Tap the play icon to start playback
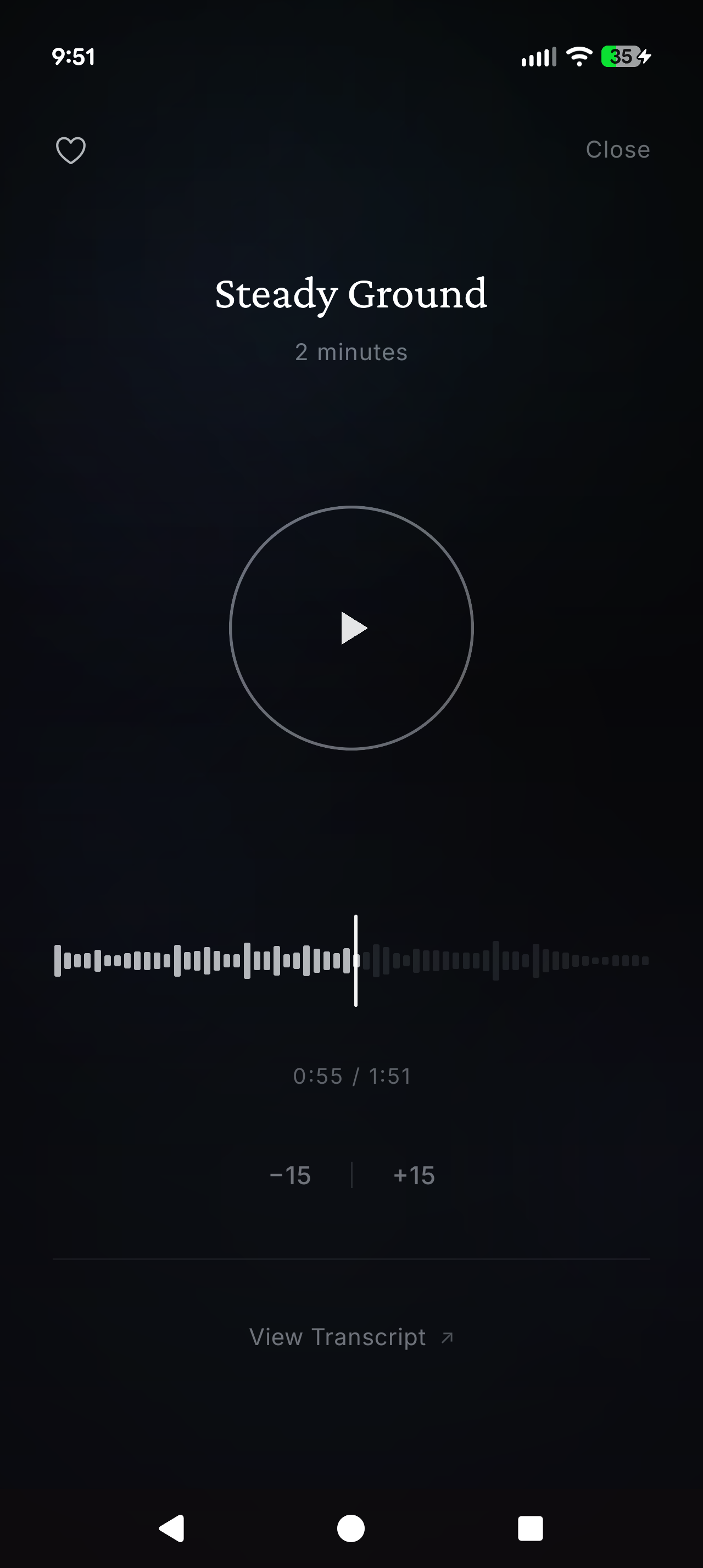 pos(353,628)
